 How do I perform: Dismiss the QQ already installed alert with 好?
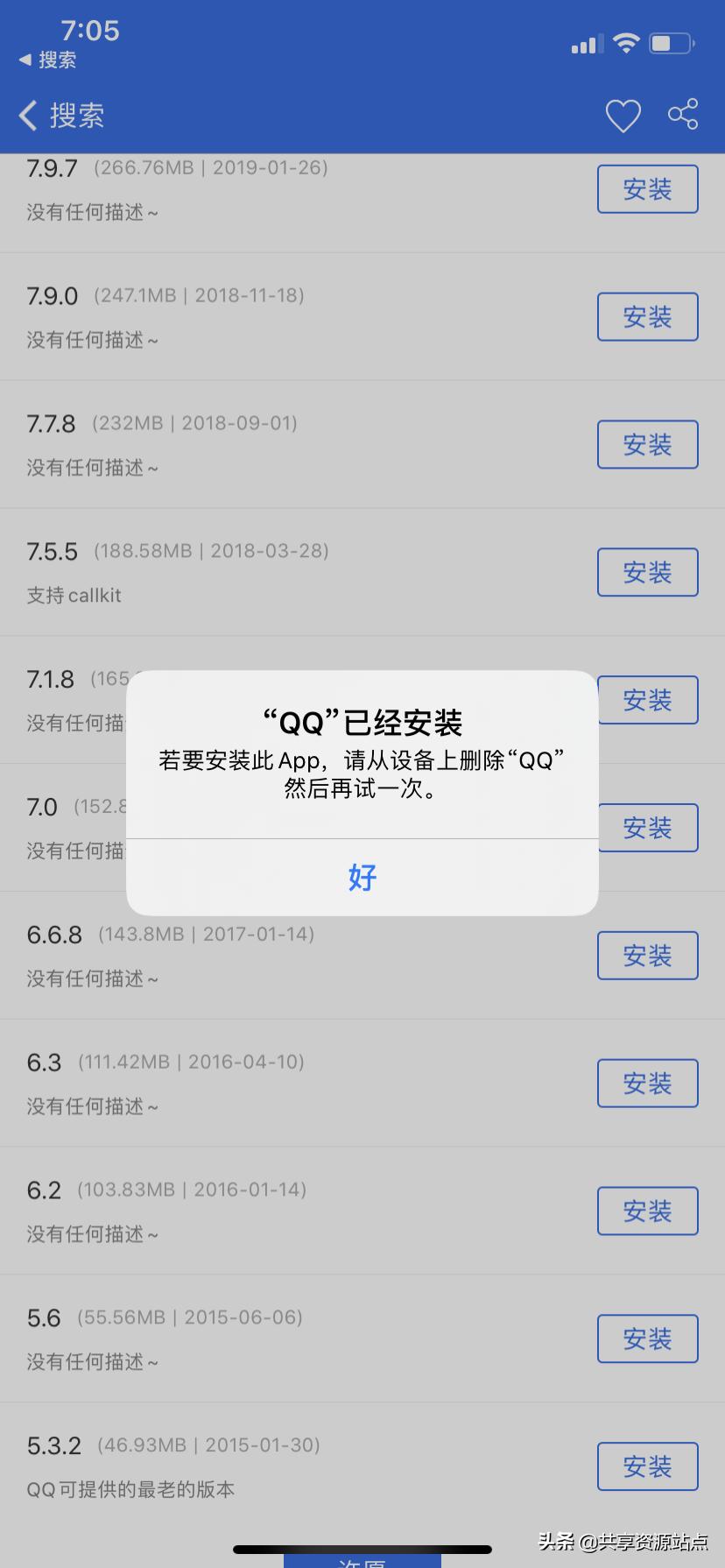[x=362, y=877]
